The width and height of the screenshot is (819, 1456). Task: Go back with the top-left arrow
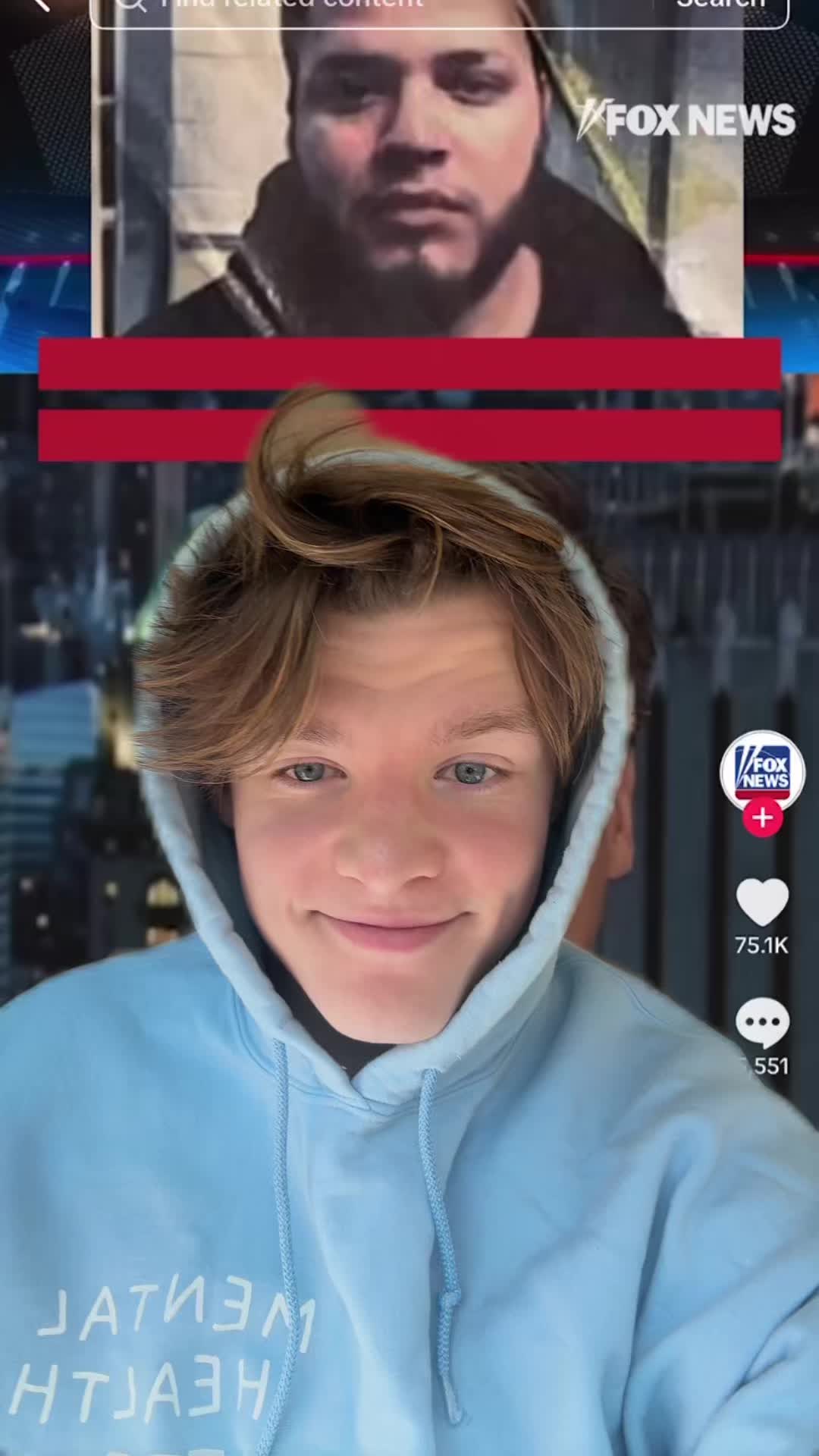coord(38,5)
